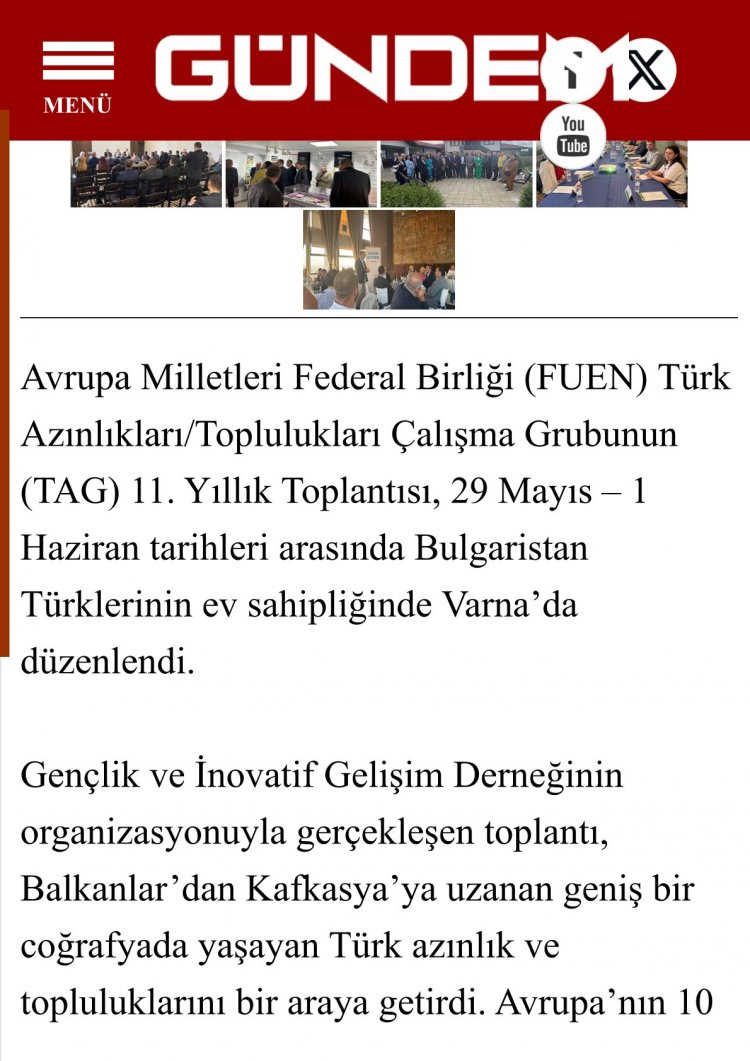Enlarge the outdoor group photo
The width and height of the screenshot is (750, 1061).
(x=456, y=174)
